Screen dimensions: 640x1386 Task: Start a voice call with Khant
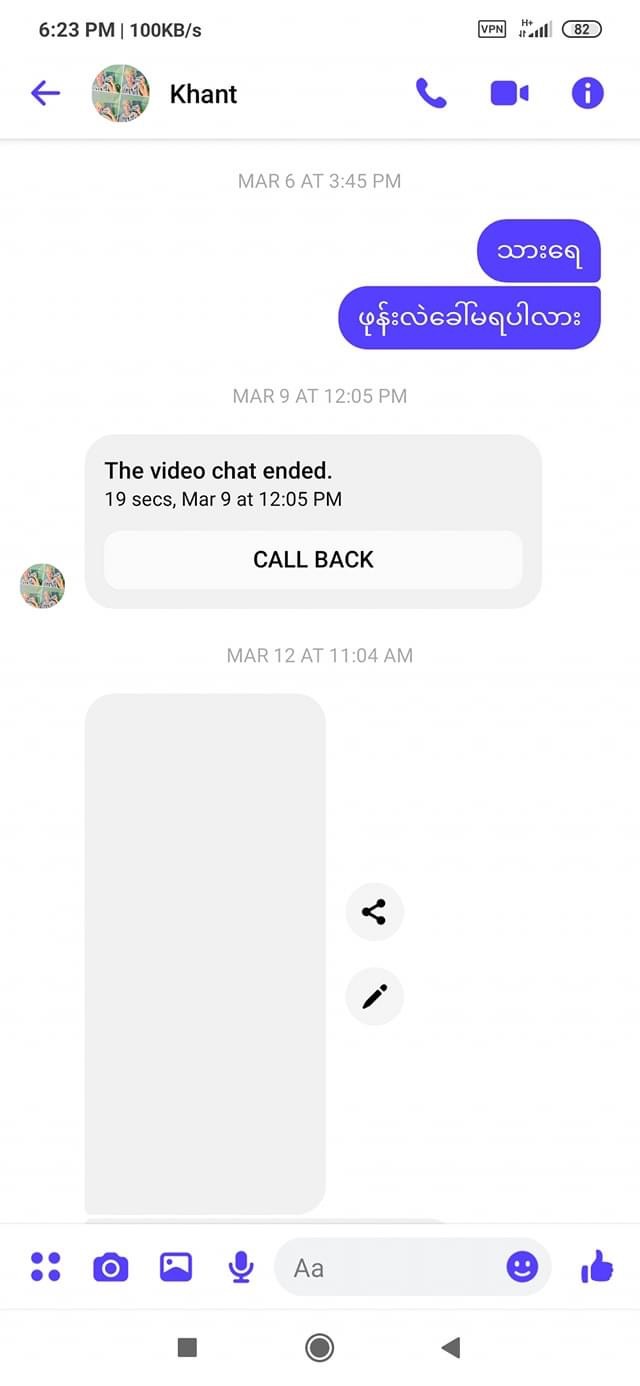pos(431,94)
